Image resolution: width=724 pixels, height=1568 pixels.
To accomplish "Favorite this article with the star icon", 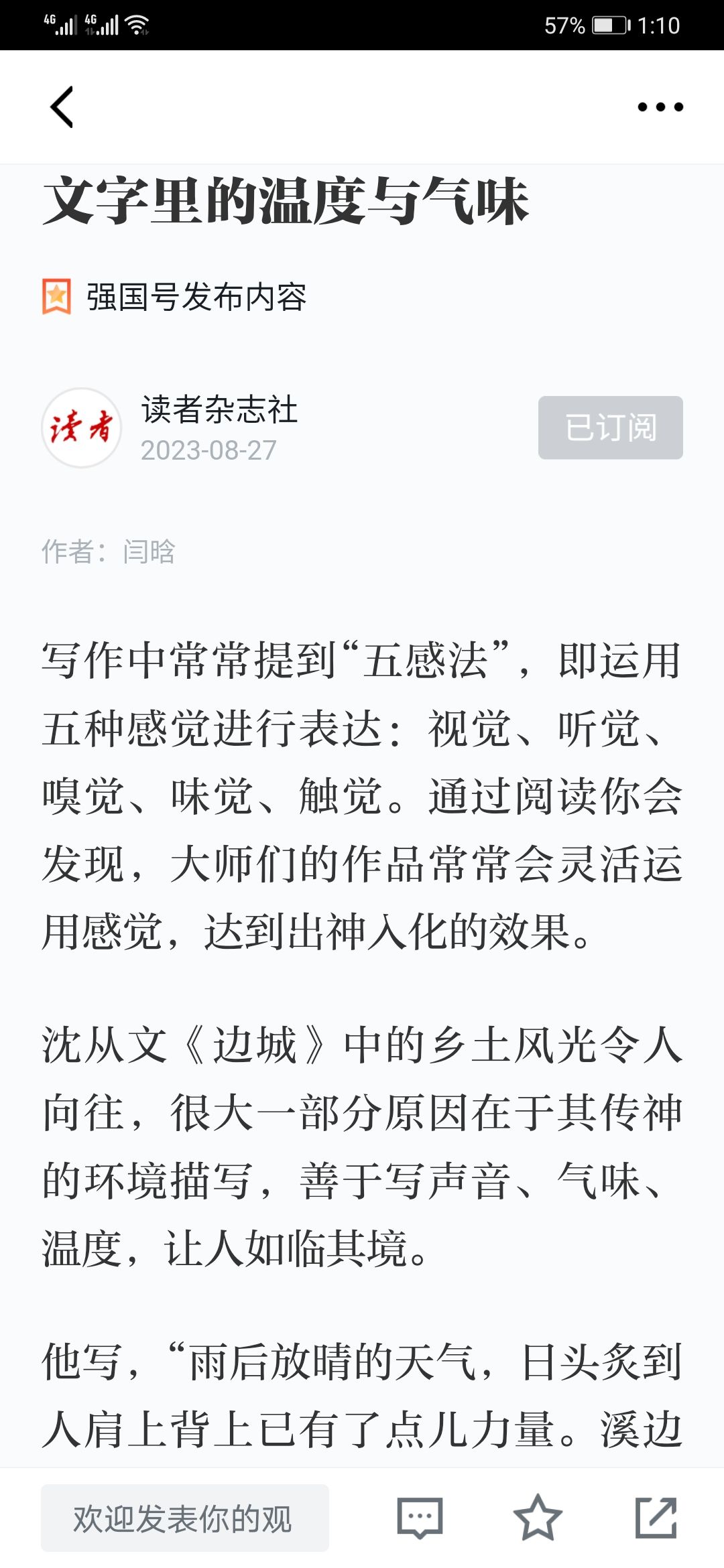I will (538, 1518).
